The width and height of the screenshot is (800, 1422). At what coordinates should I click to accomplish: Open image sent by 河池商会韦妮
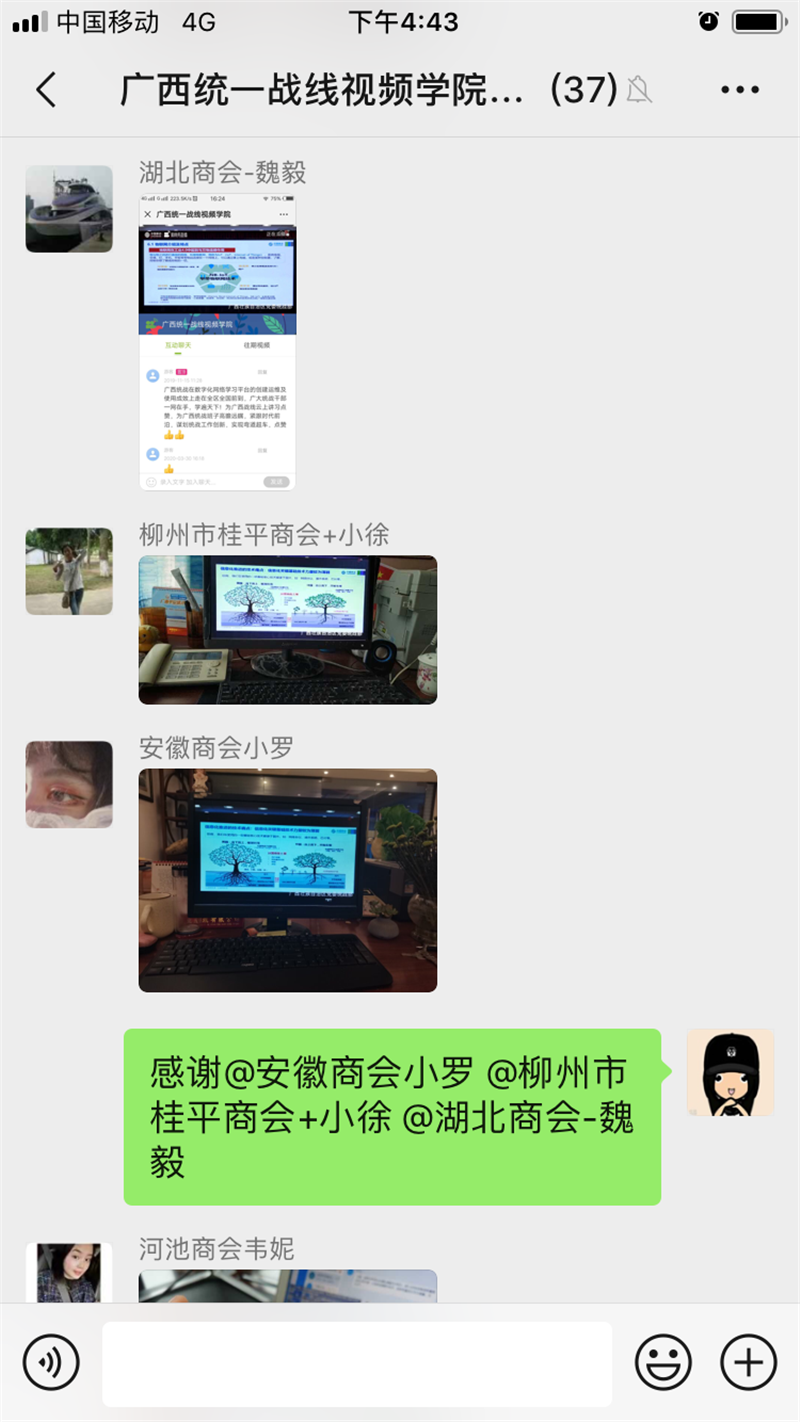[287, 1286]
